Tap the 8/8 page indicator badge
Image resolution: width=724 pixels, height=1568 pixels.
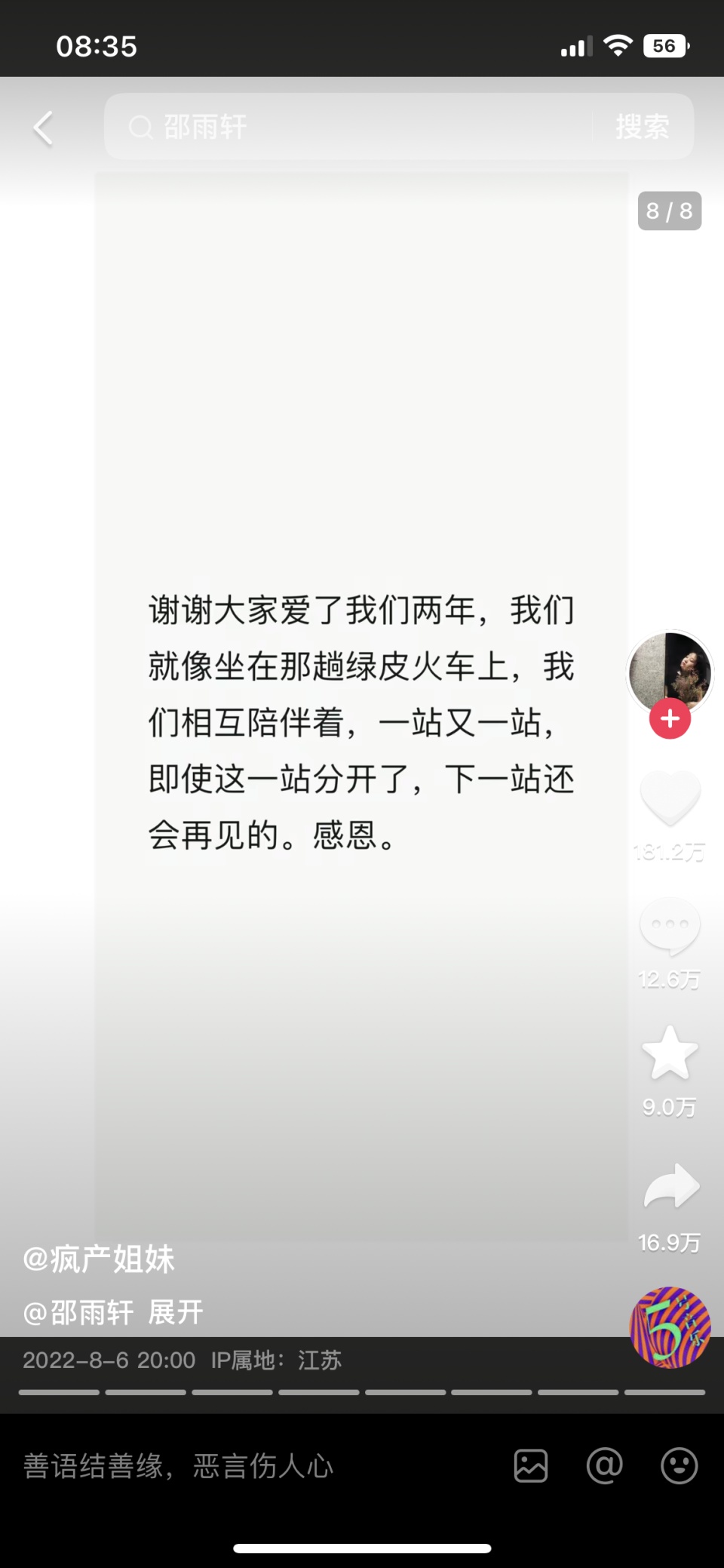[x=668, y=211]
